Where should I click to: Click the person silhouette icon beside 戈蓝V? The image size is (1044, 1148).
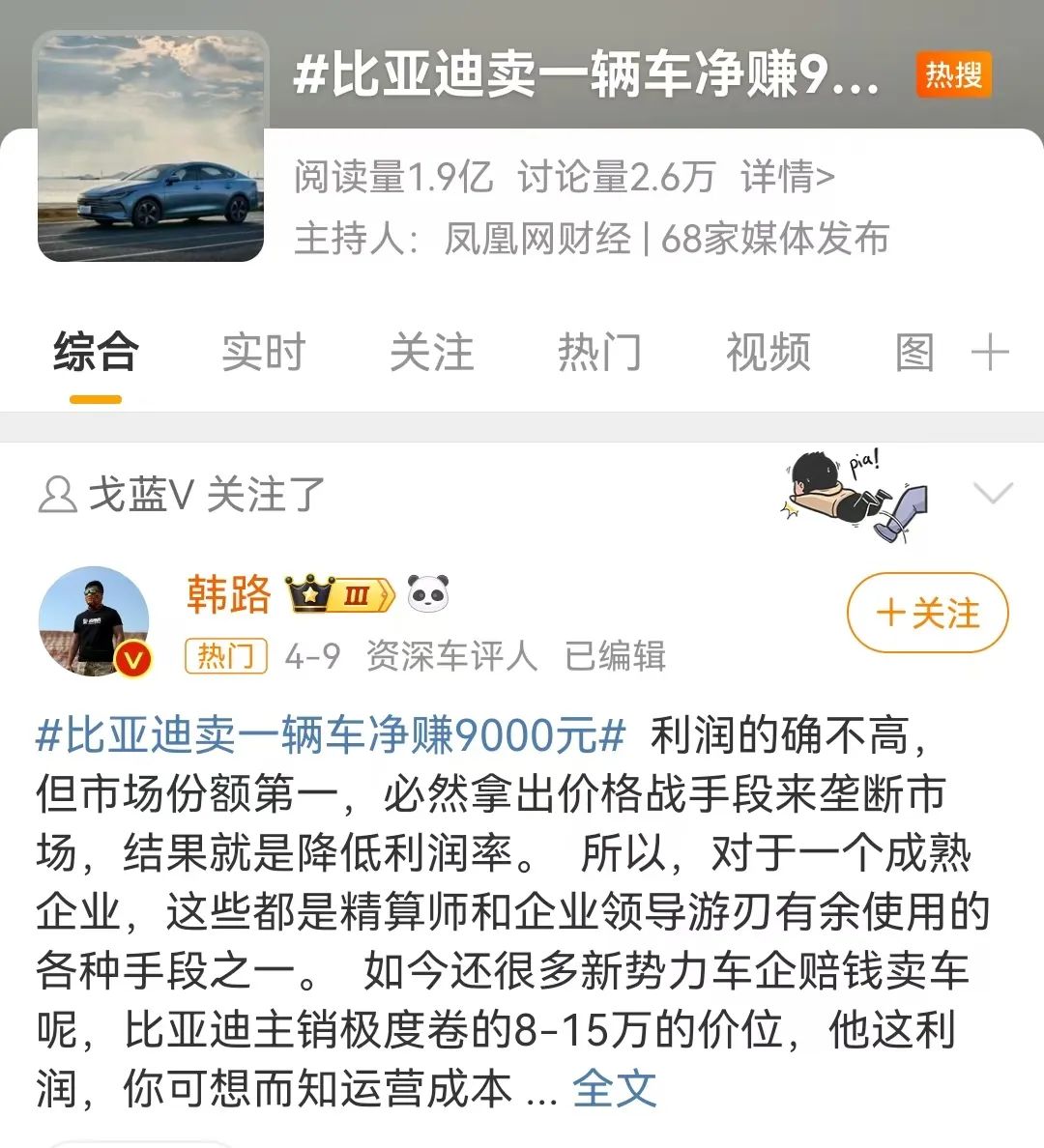click(x=58, y=493)
